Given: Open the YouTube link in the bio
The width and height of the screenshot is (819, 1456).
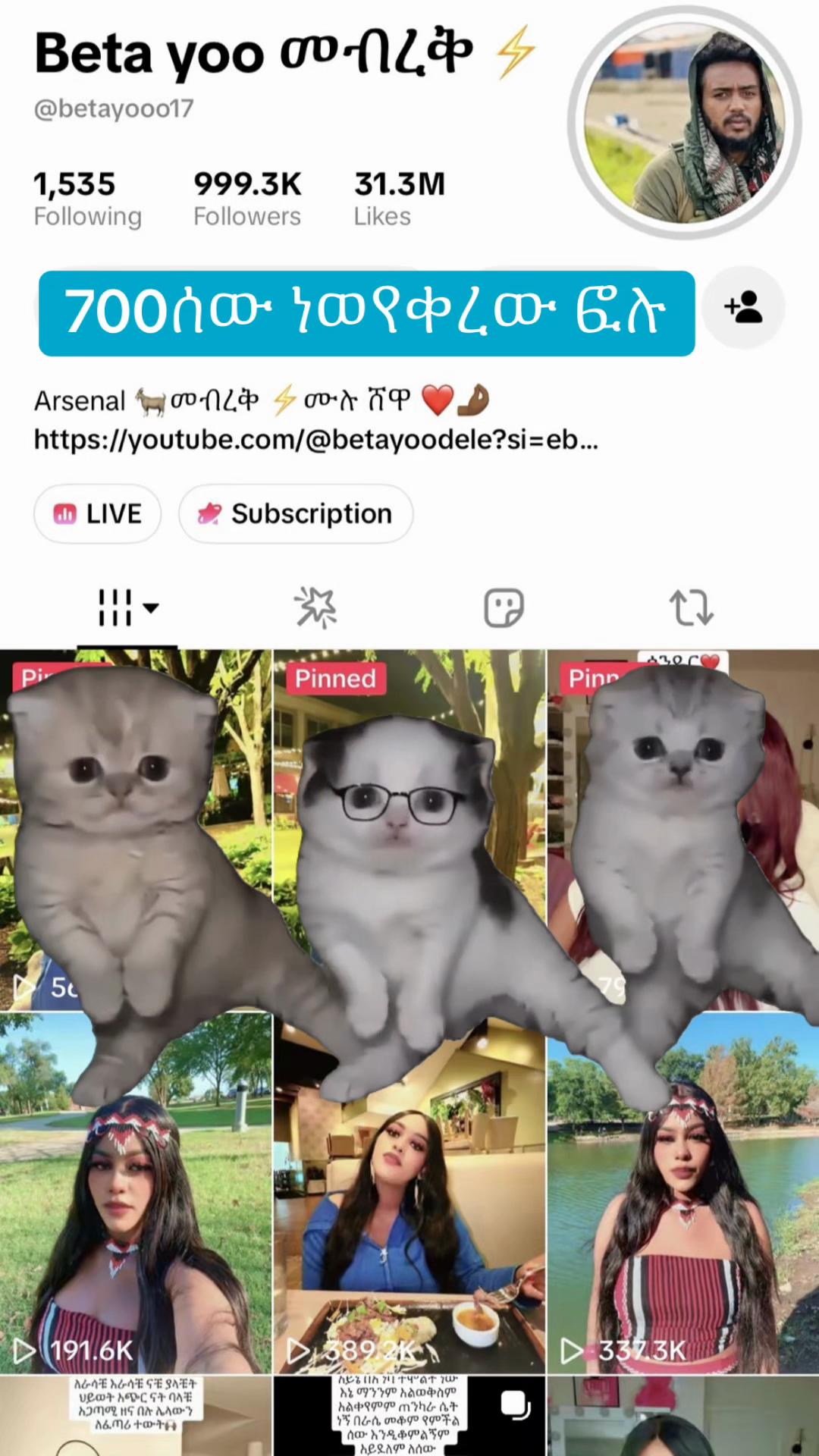Looking at the screenshot, I should (x=315, y=439).
